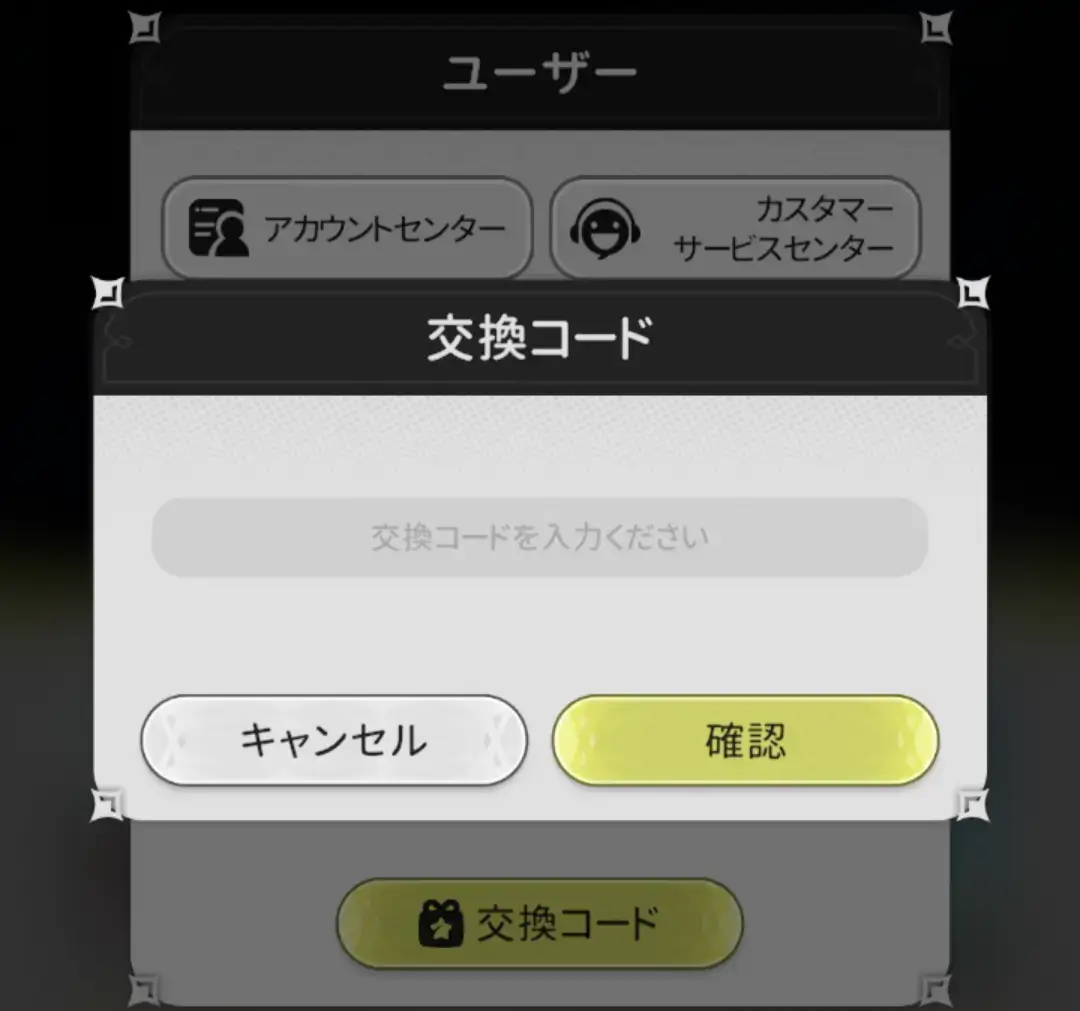
Task: Cancel with the キャンセル button
Action: pyautogui.click(x=333, y=741)
